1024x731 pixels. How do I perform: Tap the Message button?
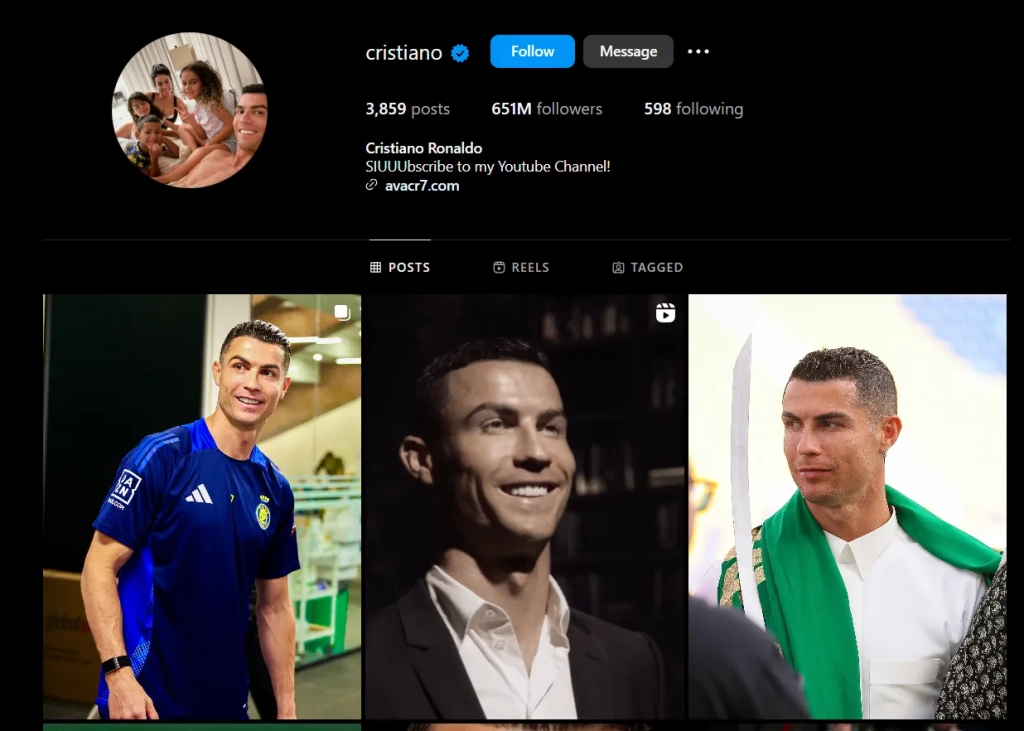(628, 51)
